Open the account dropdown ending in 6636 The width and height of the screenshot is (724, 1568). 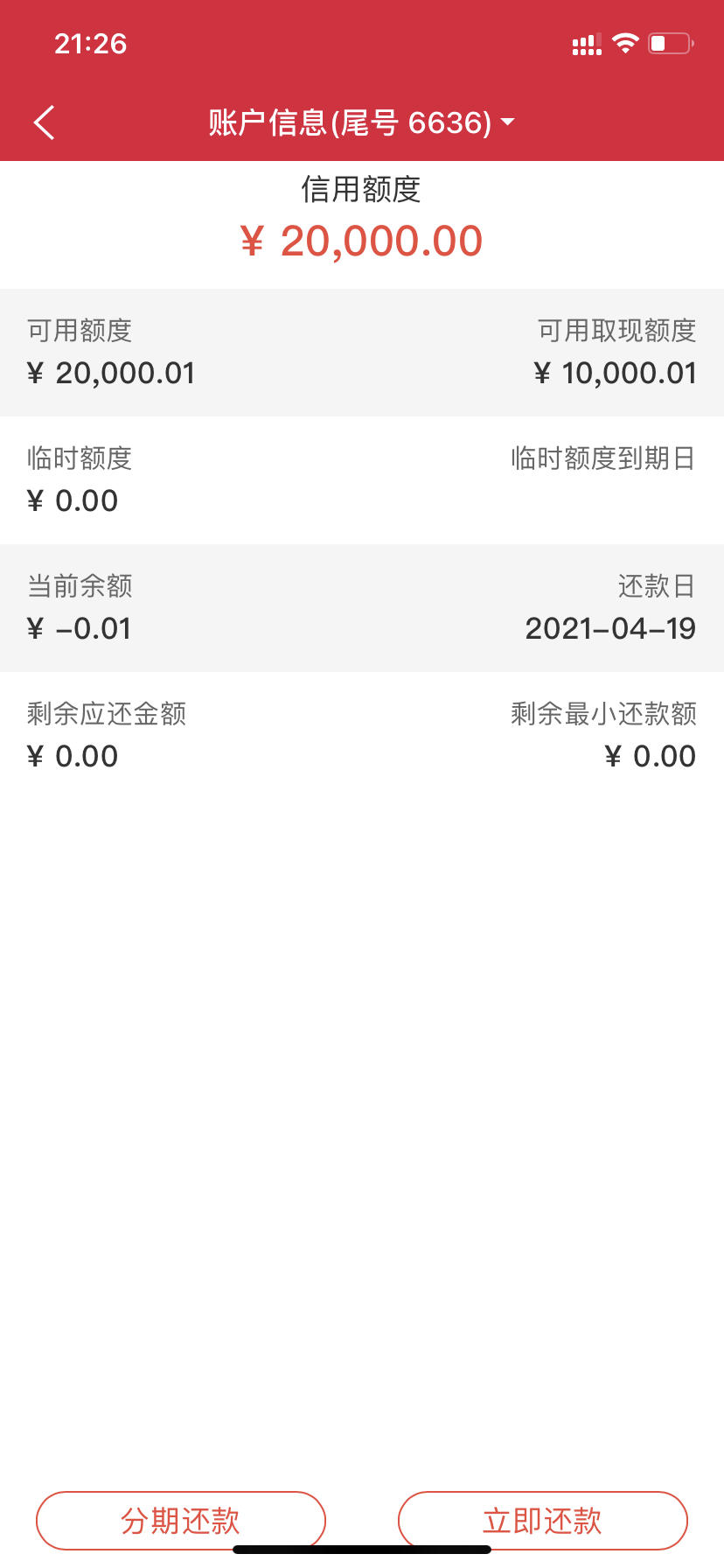click(361, 122)
